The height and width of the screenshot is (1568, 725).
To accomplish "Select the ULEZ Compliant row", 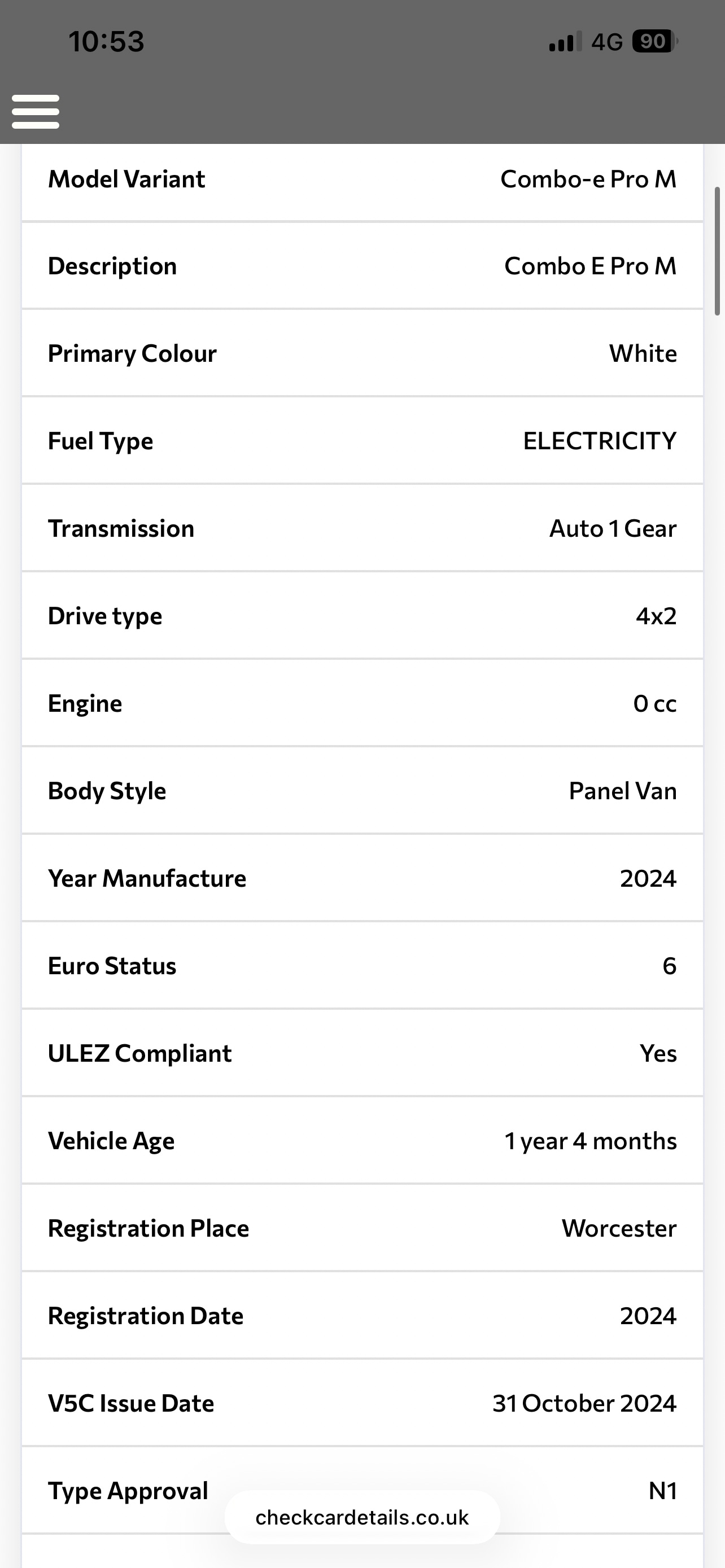I will point(362,1053).
